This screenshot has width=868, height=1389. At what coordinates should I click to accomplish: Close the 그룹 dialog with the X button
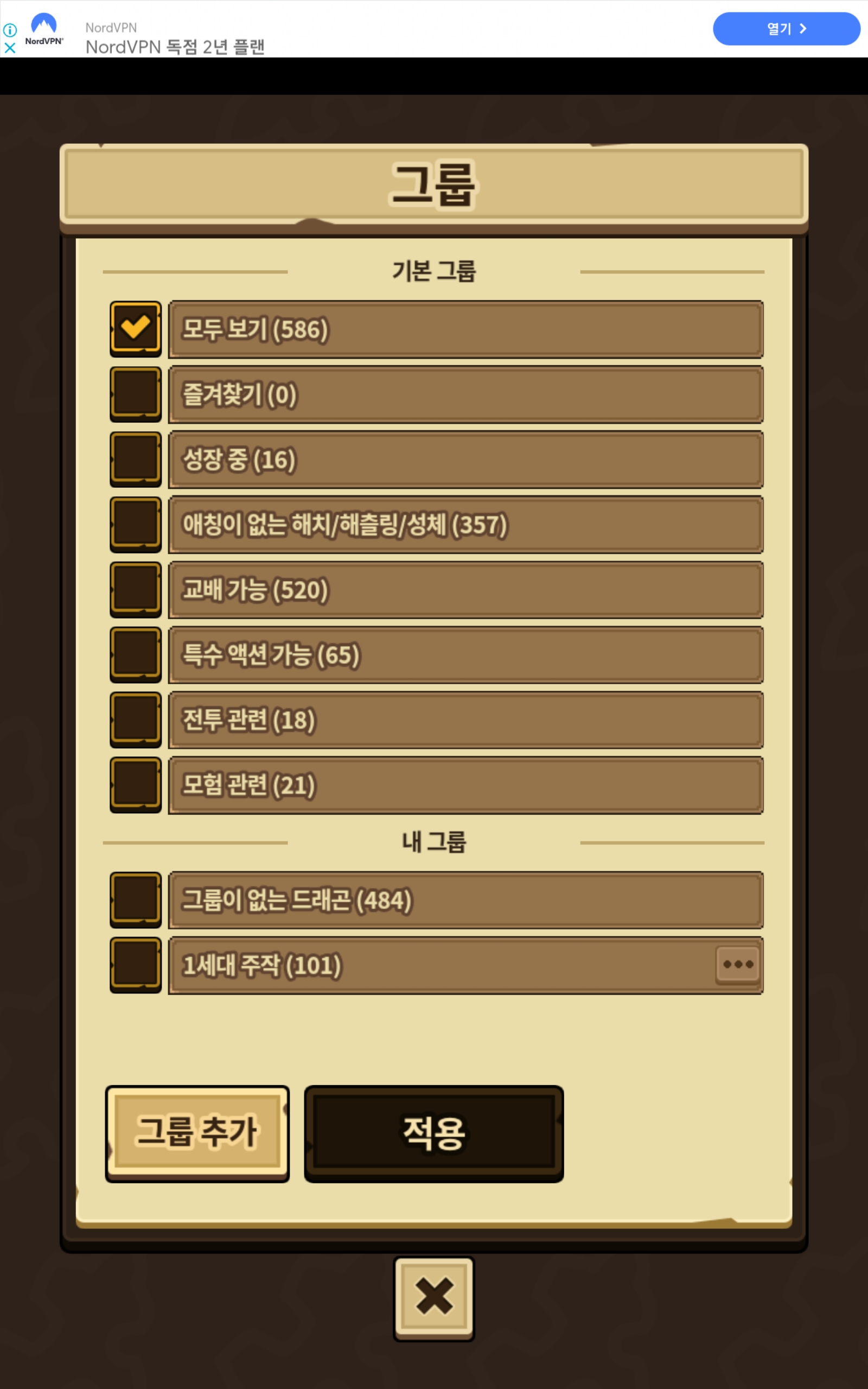tap(434, 1298)
